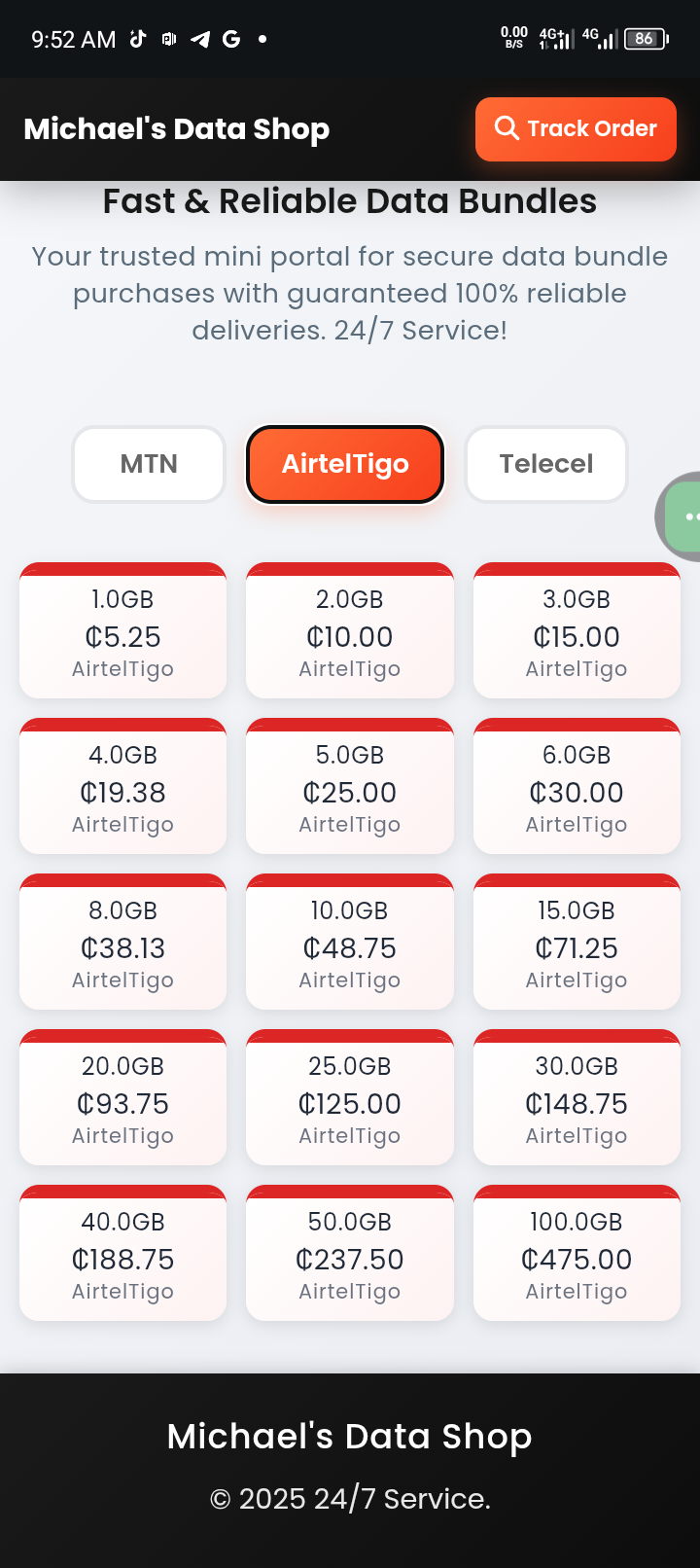
Task: Select the Telecel network tab
Action: pyautogui.click(x=545, y=464)
